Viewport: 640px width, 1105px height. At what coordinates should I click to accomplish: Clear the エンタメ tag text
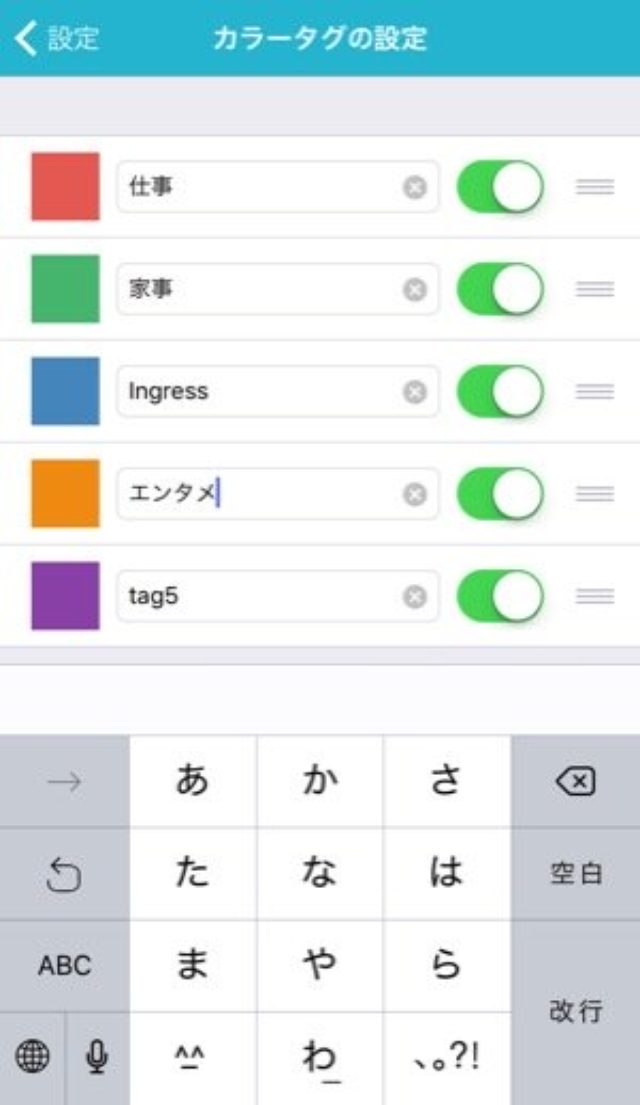click(x=415, y=494)
